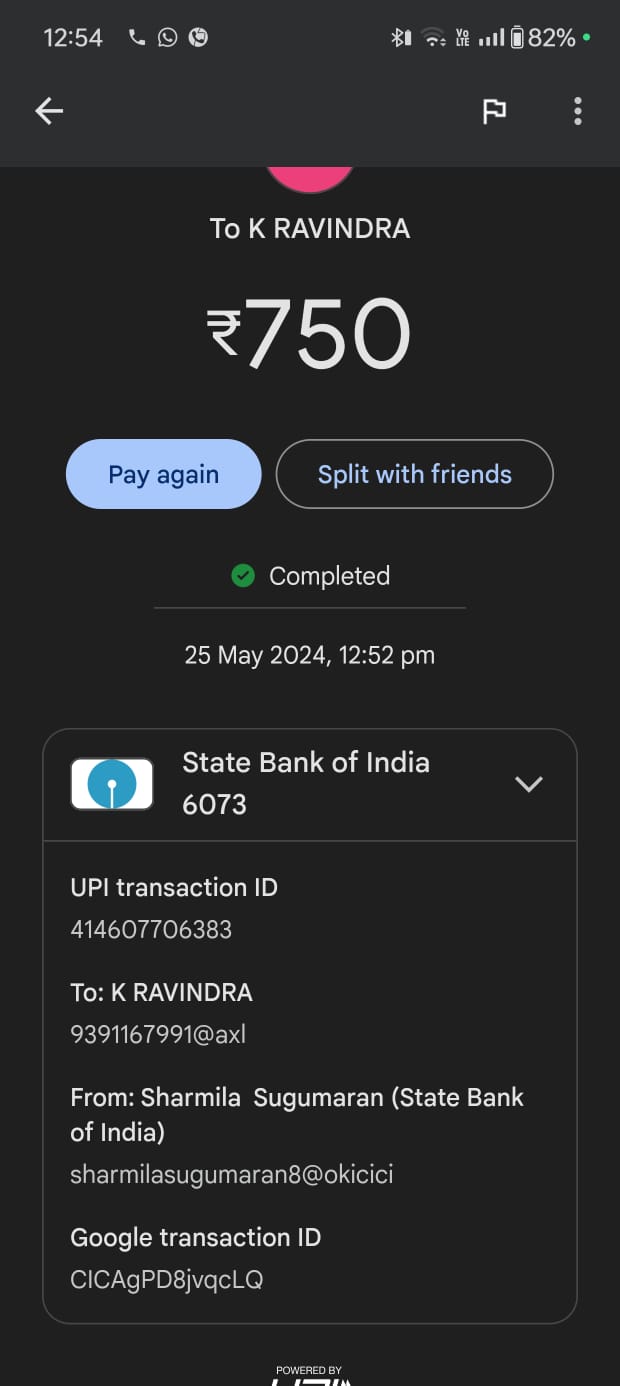The image size is (620, 1386).
Task: Choose Split with friends
Action: tap(414, 474)
